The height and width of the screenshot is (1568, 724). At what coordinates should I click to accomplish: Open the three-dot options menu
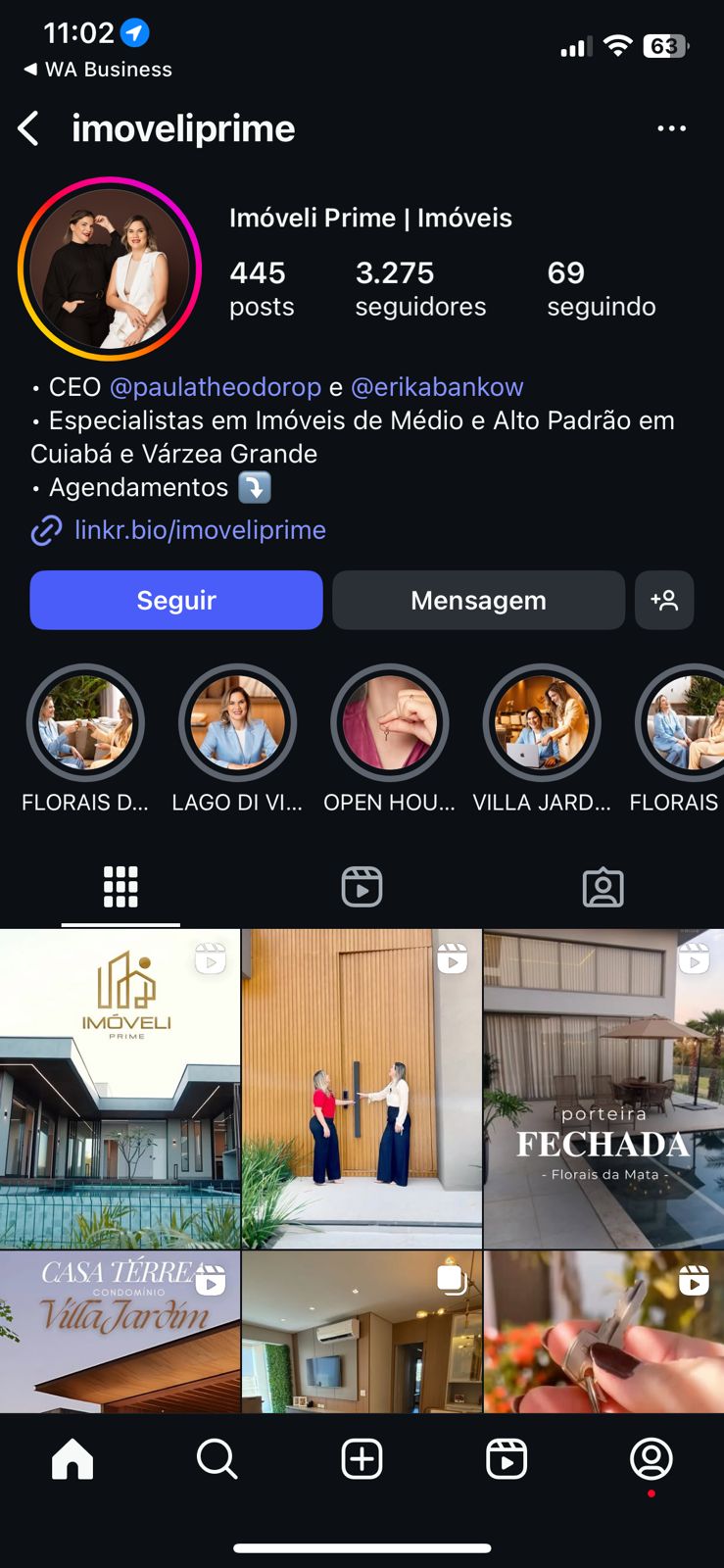point(672,128)
